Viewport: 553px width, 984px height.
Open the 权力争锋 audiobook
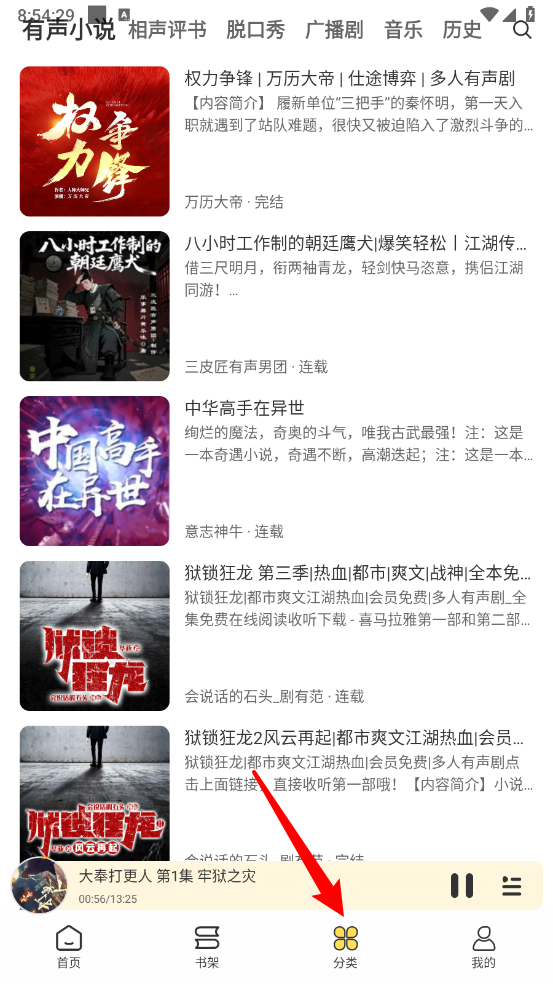tap(276, 141)
